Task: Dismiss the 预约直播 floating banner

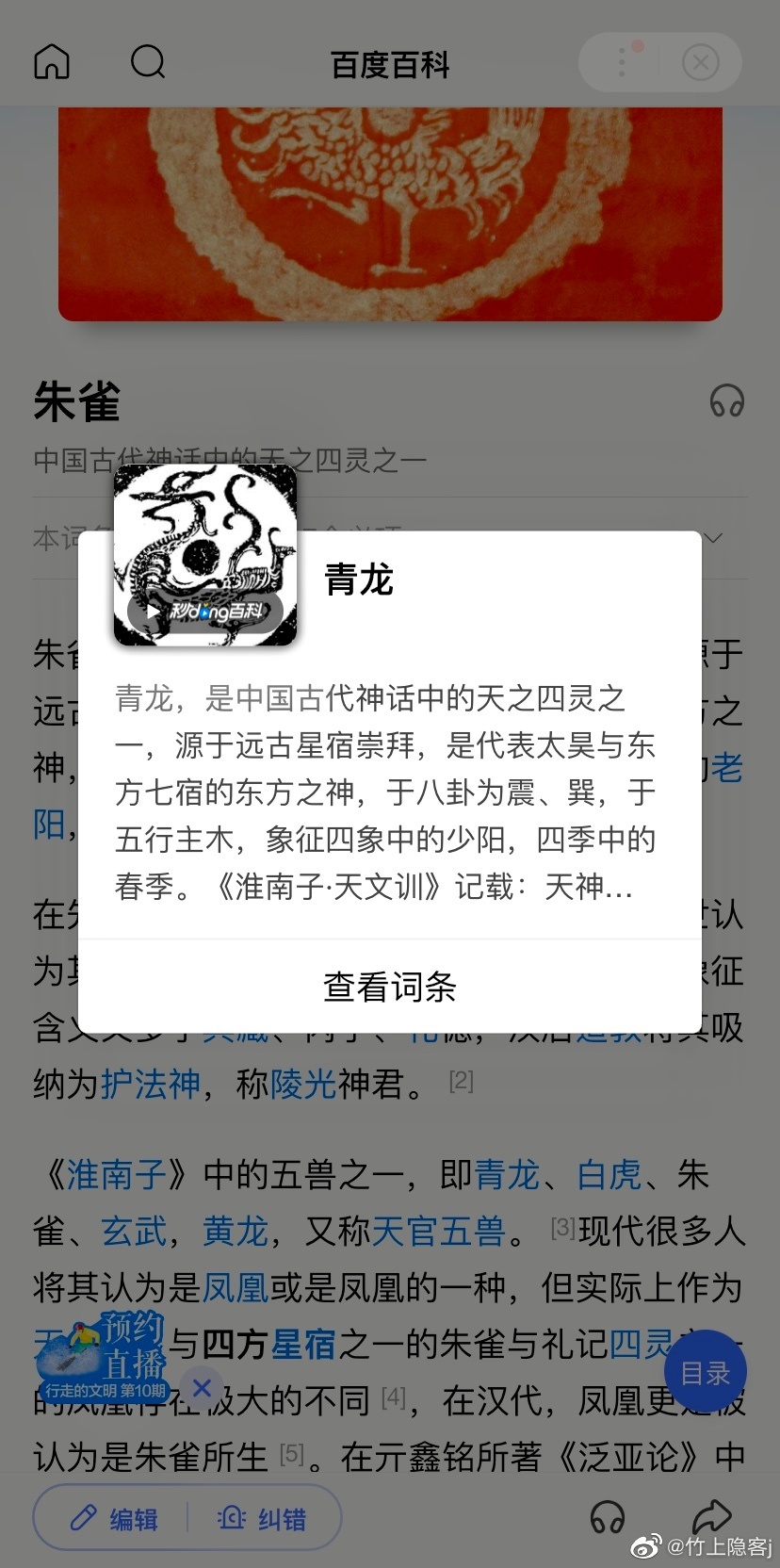Action: click(x=202, y=1387)
